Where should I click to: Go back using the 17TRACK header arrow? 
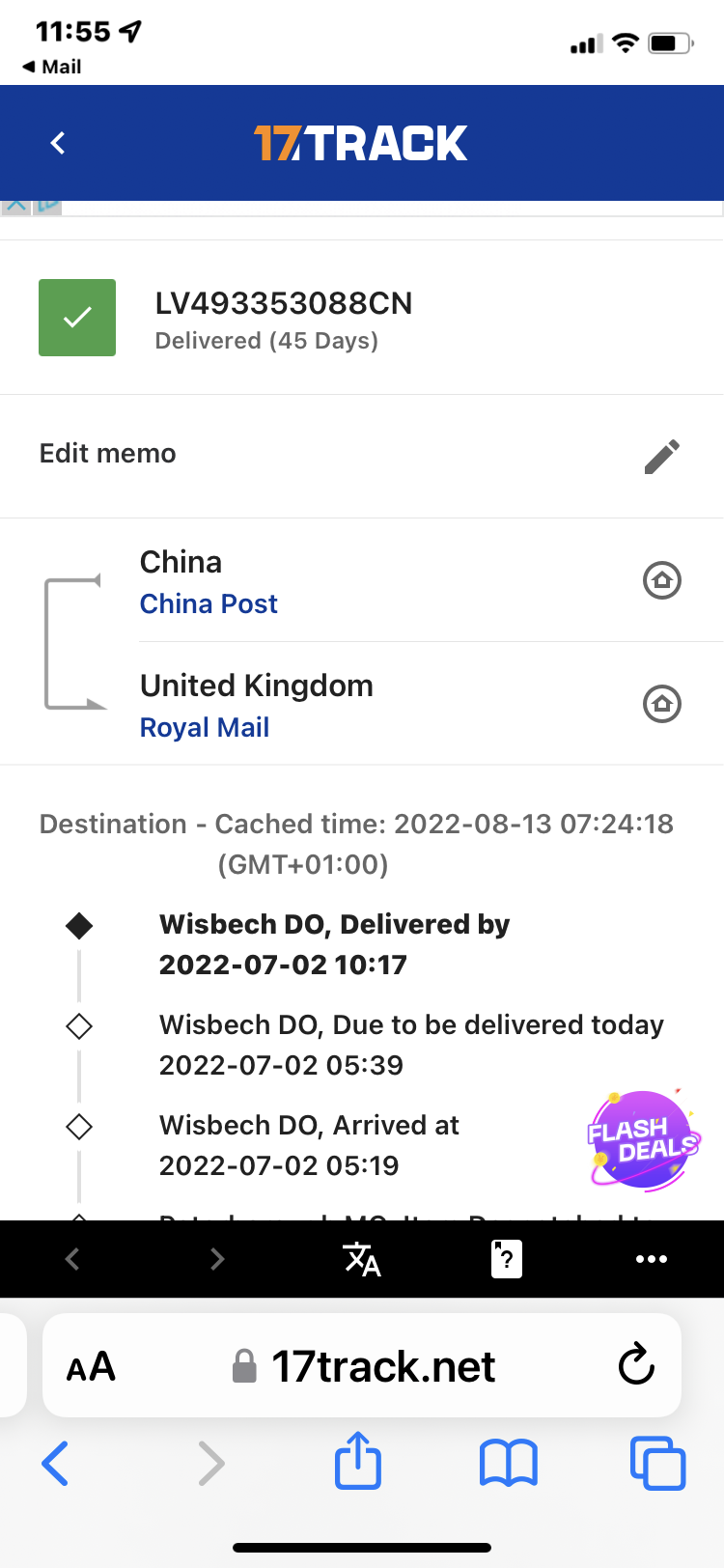click(58, 143)
